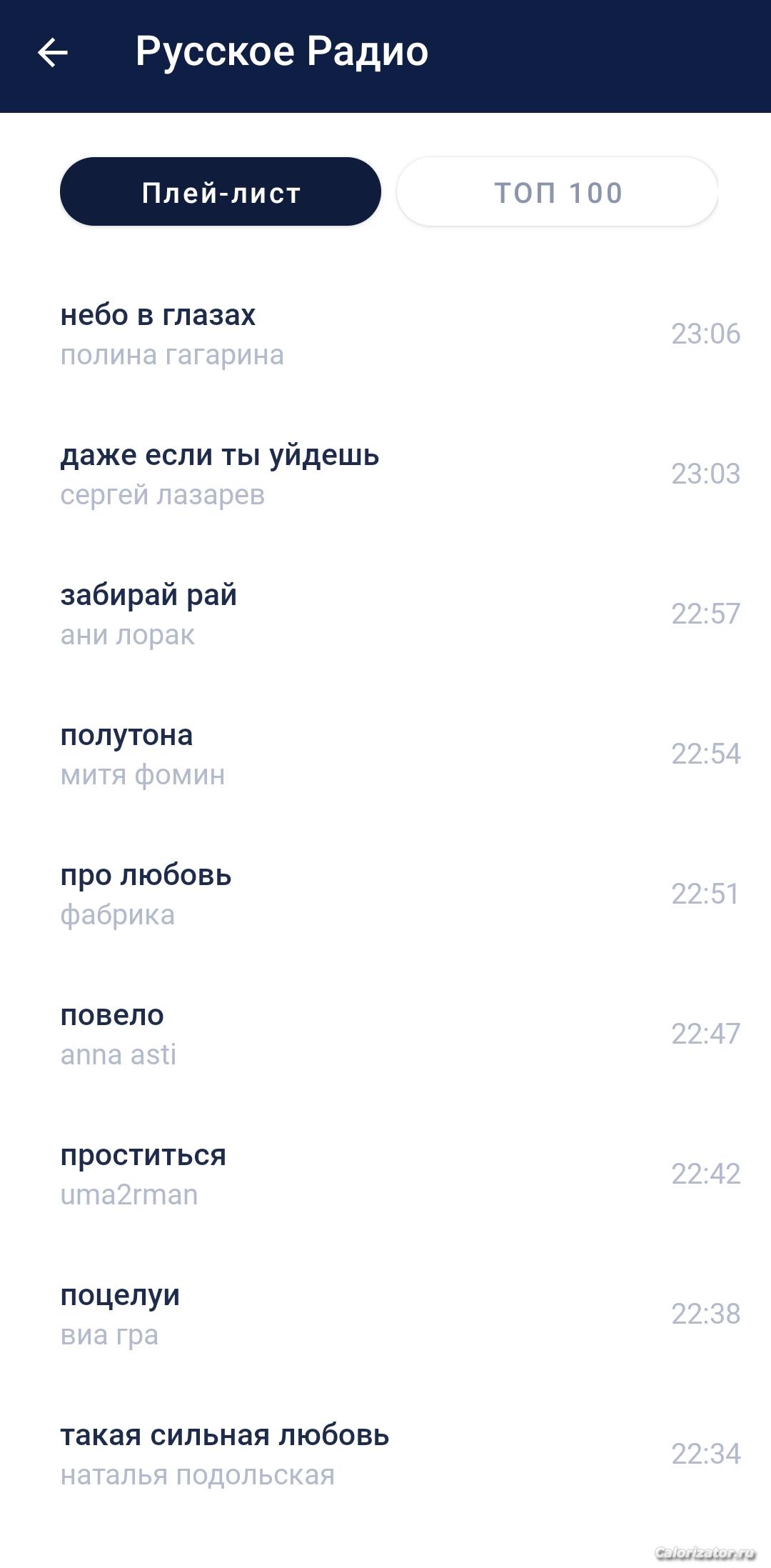
Task: Select the Плей-лист tab
Action: click(221, 192)
